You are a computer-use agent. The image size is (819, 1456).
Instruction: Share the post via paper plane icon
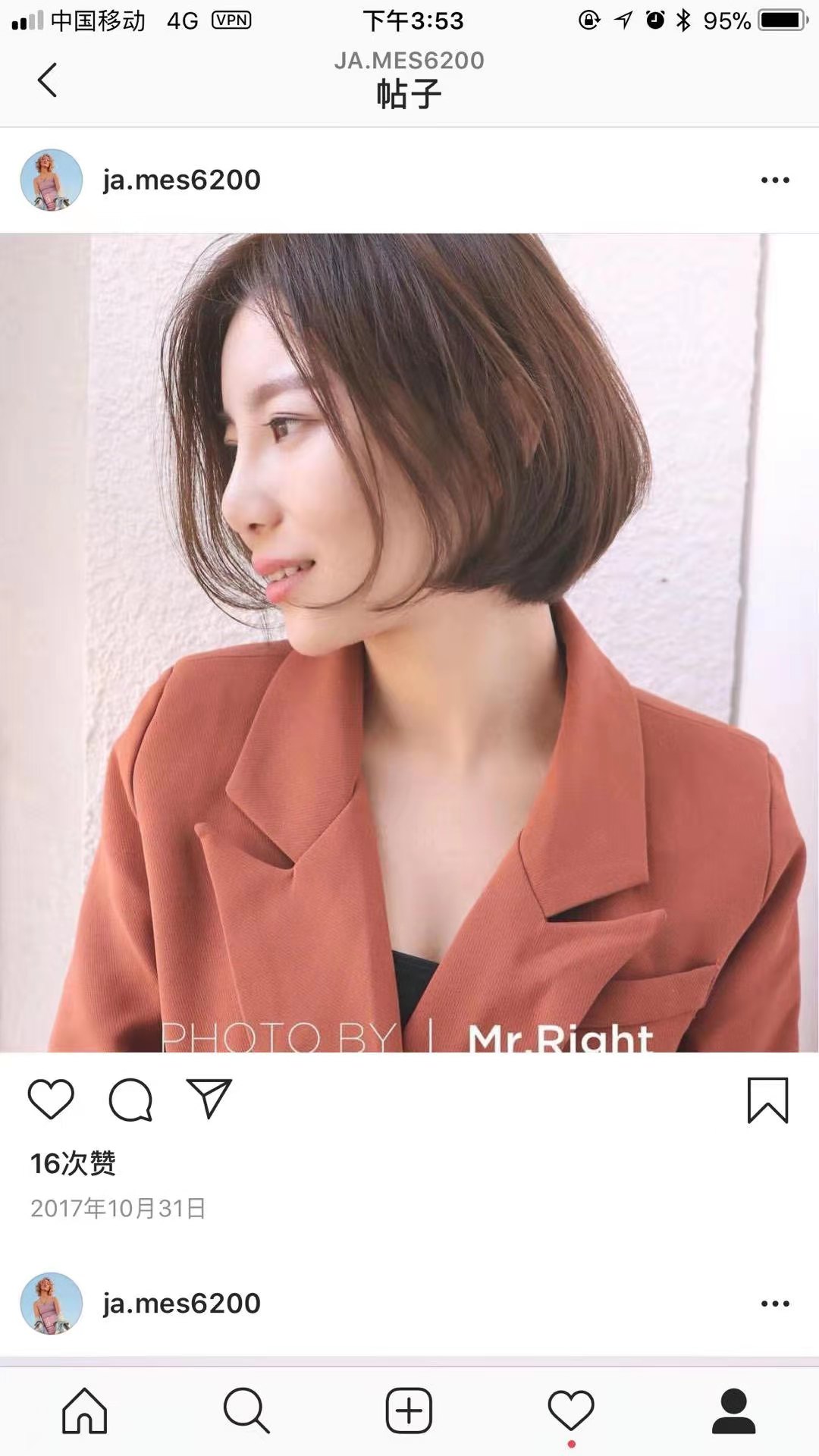pyautogui.click(x=209, y=1099)
